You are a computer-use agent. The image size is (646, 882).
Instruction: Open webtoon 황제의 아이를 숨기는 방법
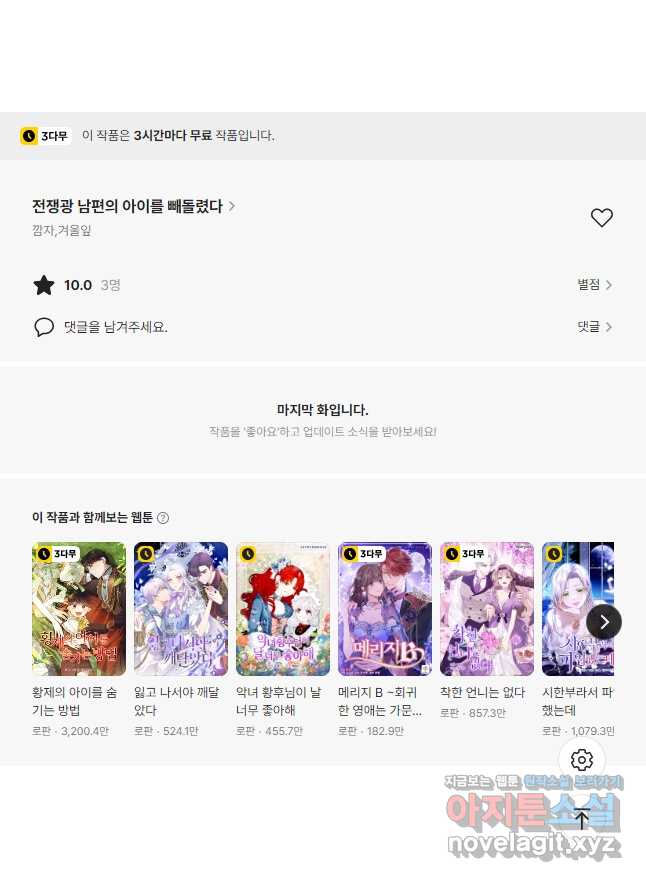(79, 609)
